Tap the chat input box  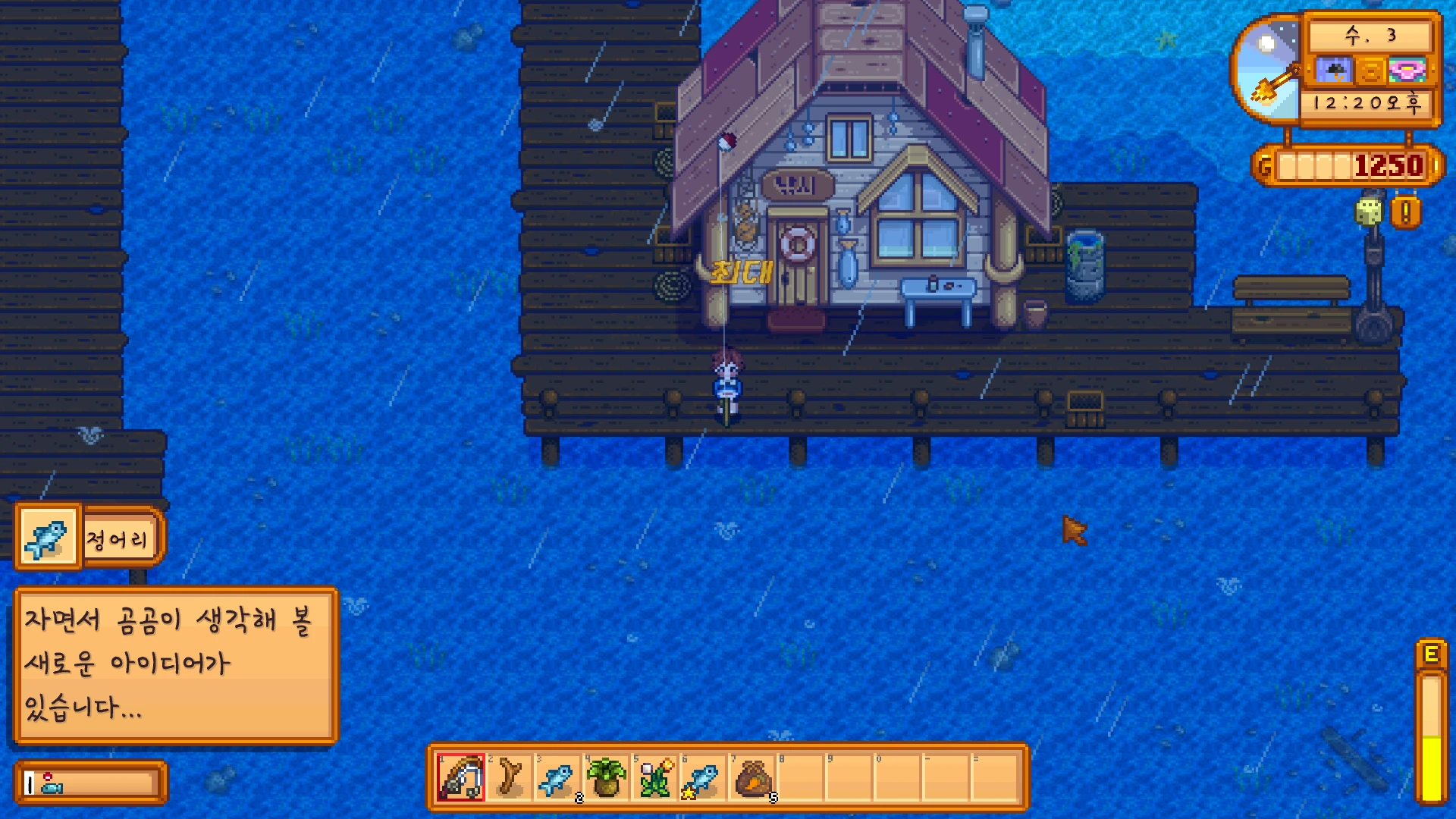point(91,783)
